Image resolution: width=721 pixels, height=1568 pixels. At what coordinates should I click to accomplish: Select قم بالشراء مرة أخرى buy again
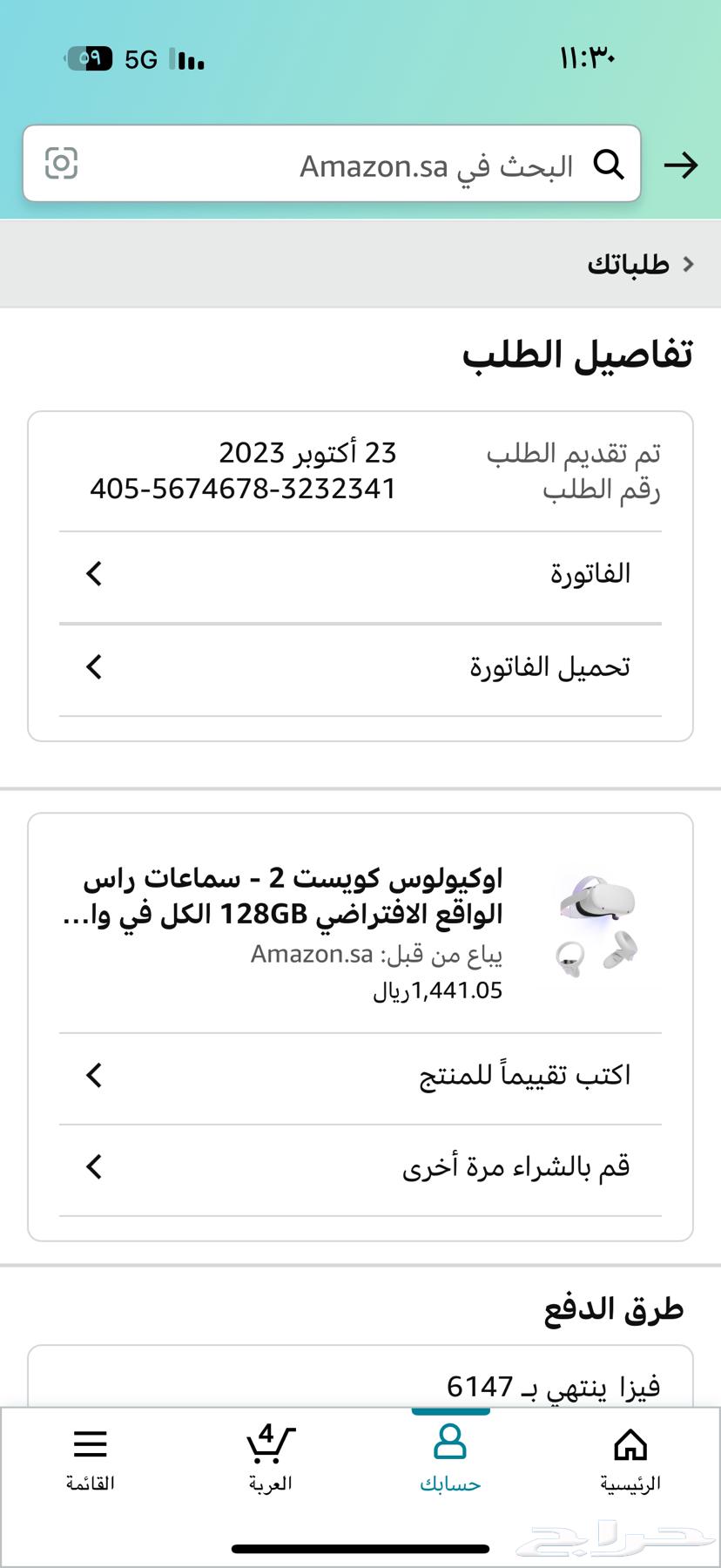pyautogui.click(x=360, y=1167)
